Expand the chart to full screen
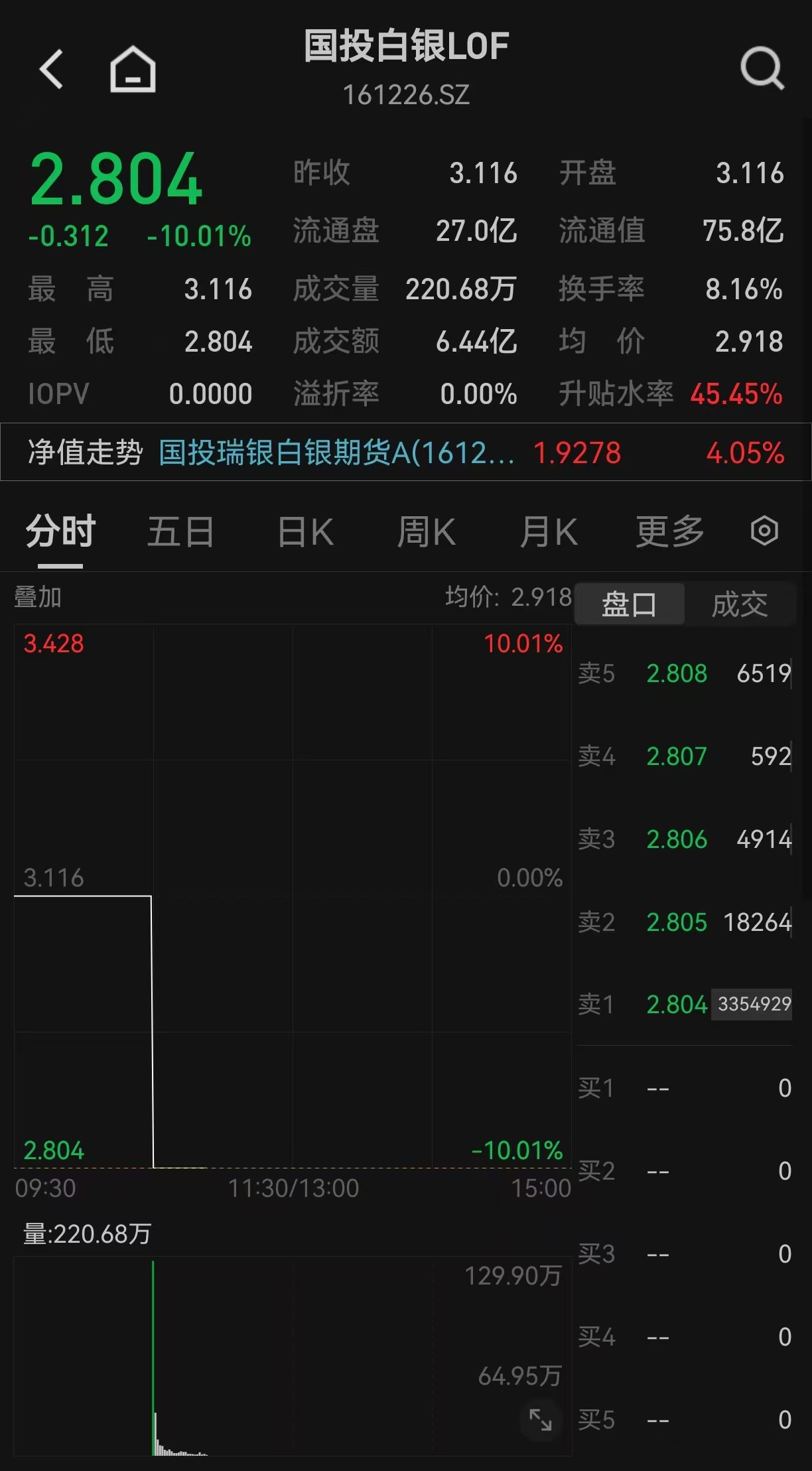This screenshot has width=812, height=1471. 541,1419
